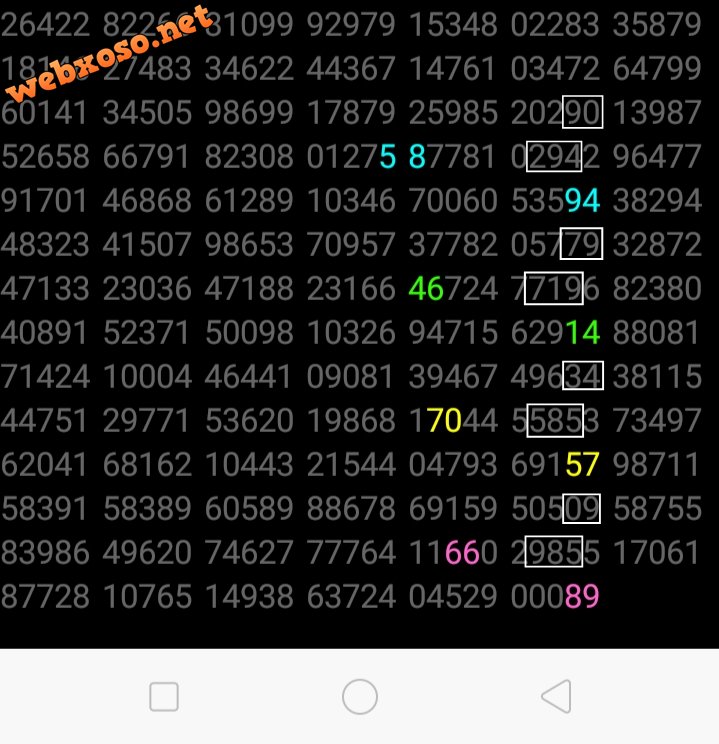Tap the home circle button

pyautogui.click(x=359, y=696)
